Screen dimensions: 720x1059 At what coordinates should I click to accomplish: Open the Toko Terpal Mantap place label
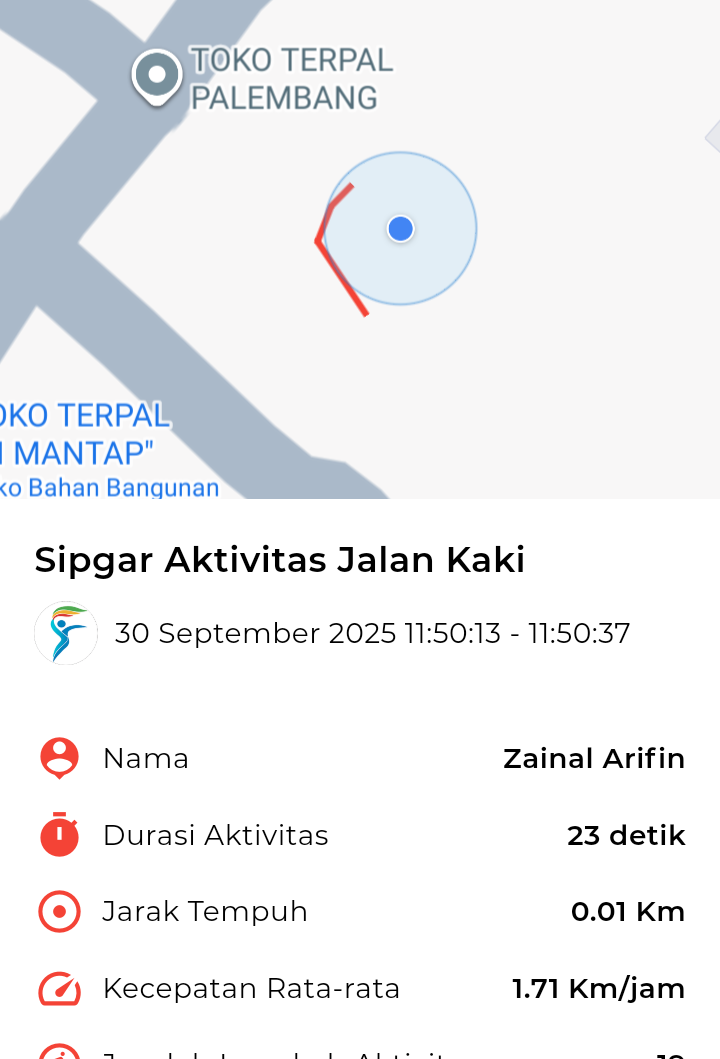[x=84, y=434]
